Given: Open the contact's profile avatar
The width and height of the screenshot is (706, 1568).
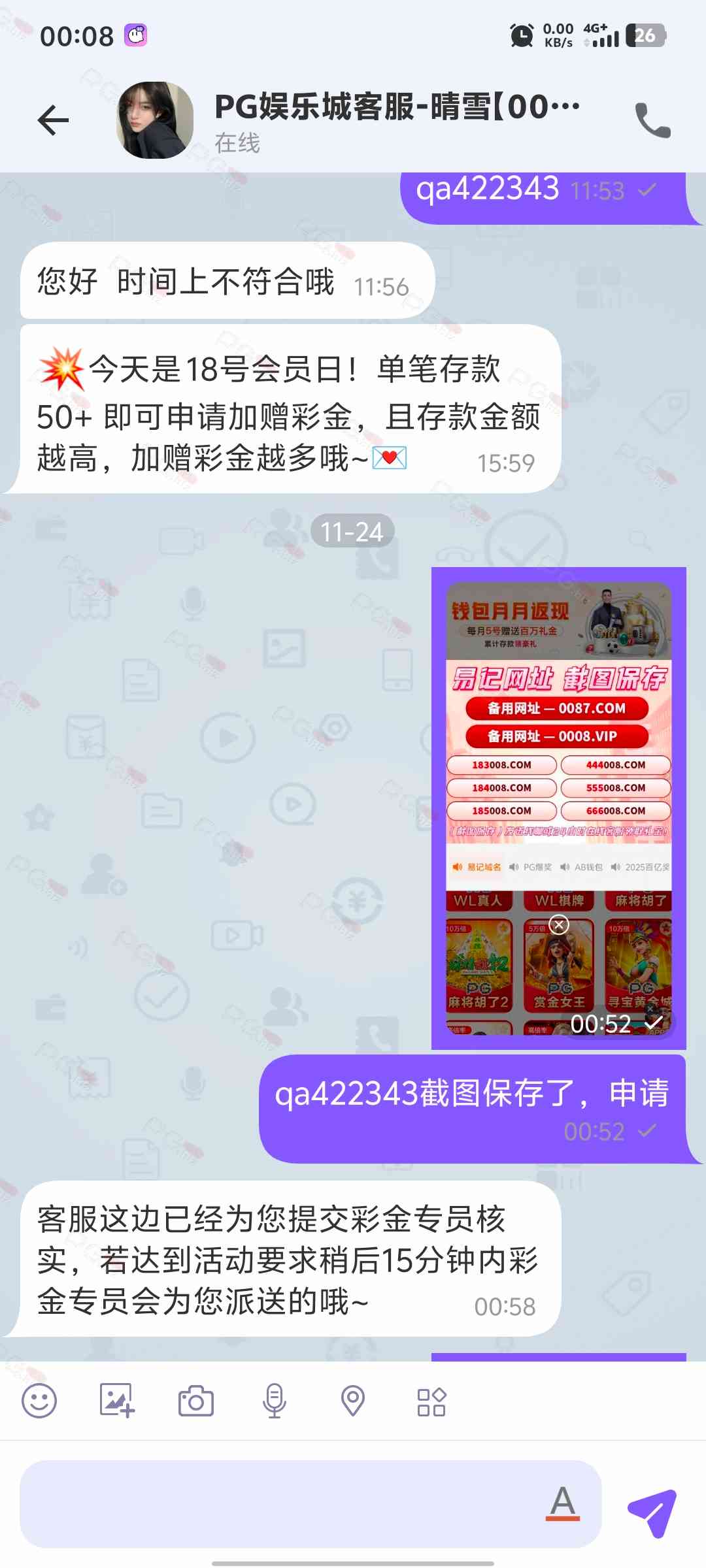Looking at the screenshot, I should (155, 120).
